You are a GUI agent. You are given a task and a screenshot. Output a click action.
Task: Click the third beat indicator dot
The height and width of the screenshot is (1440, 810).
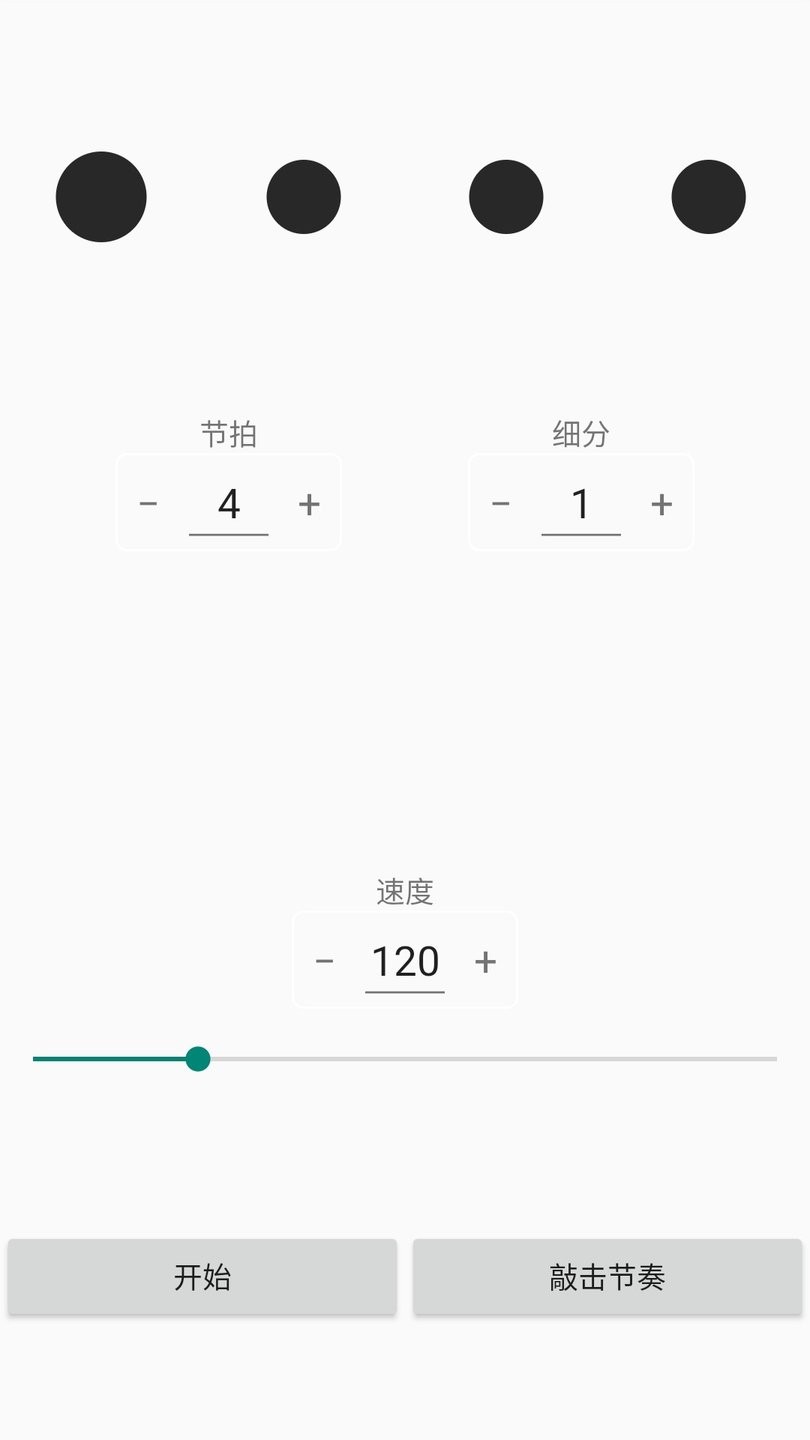[506, 196]
